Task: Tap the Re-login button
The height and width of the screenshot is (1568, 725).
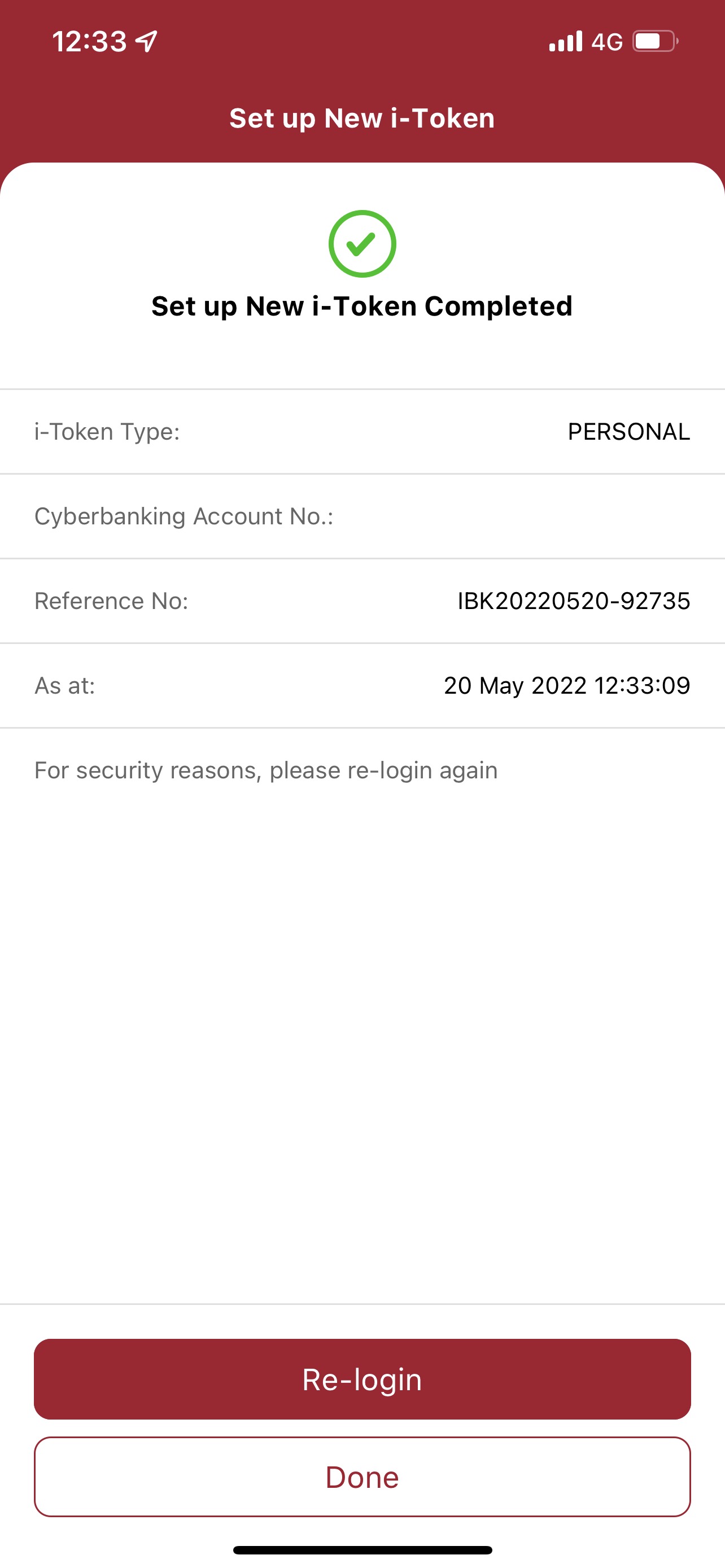Action: pos(362,1379)
